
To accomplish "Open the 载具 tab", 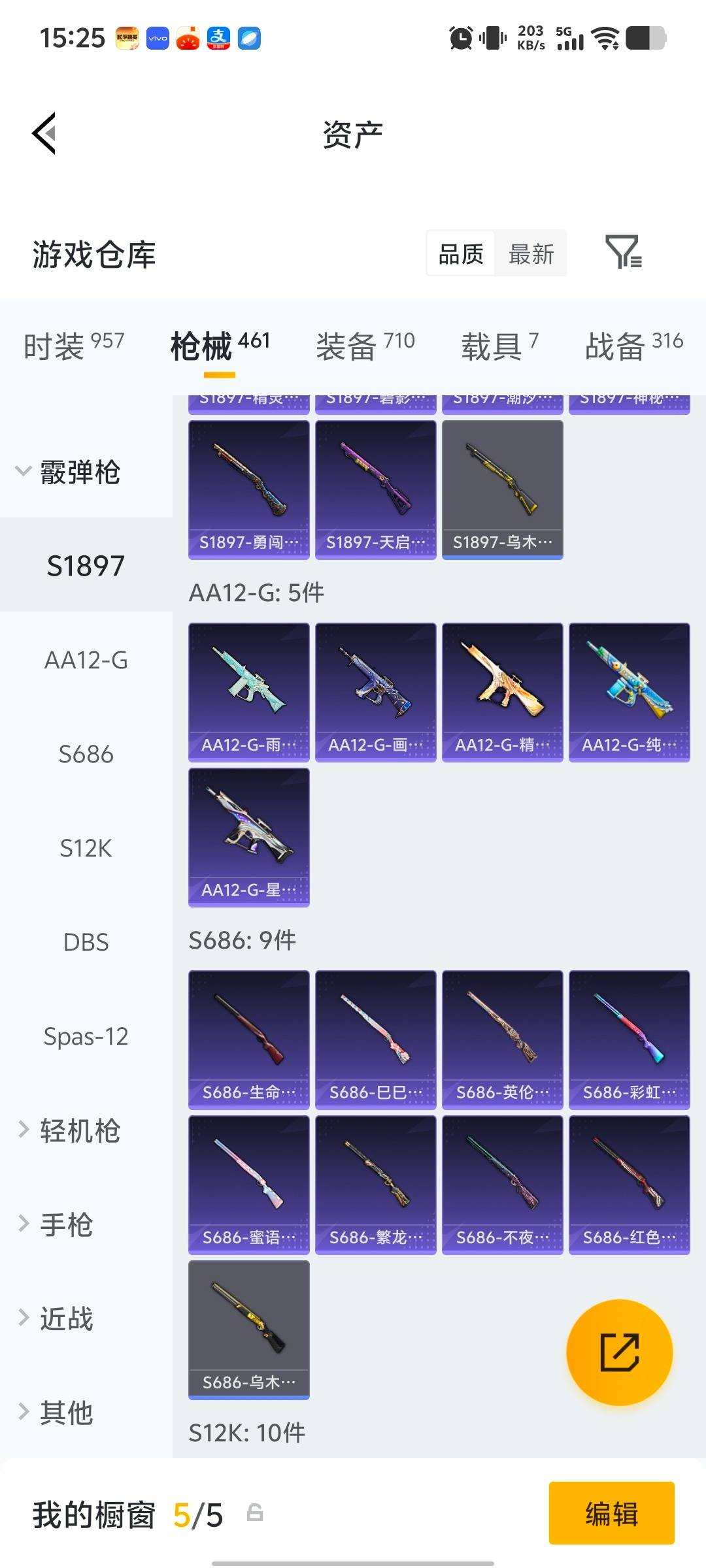I will (x=499, y=345).
